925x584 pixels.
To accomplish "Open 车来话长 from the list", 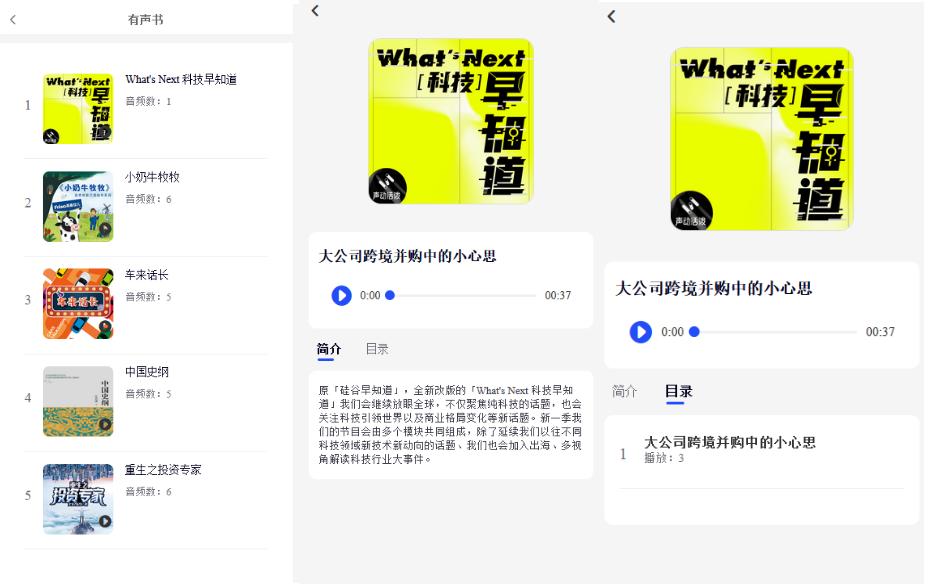I will coord(146,275).
